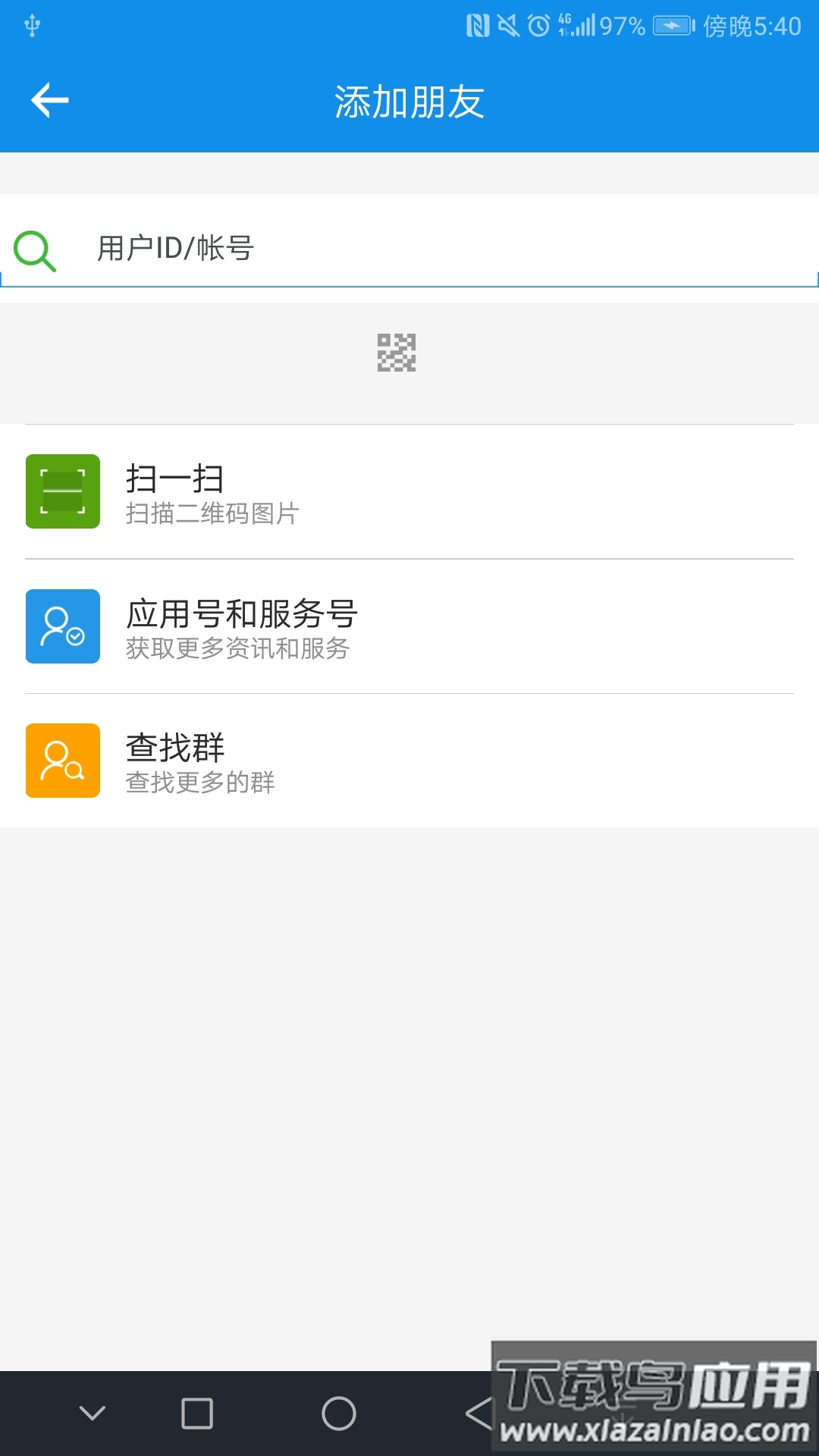Tap the back arrow in the title bar
Viewport: 819px width, 1456px height.
pyautogui.click(x=50, y=99)
